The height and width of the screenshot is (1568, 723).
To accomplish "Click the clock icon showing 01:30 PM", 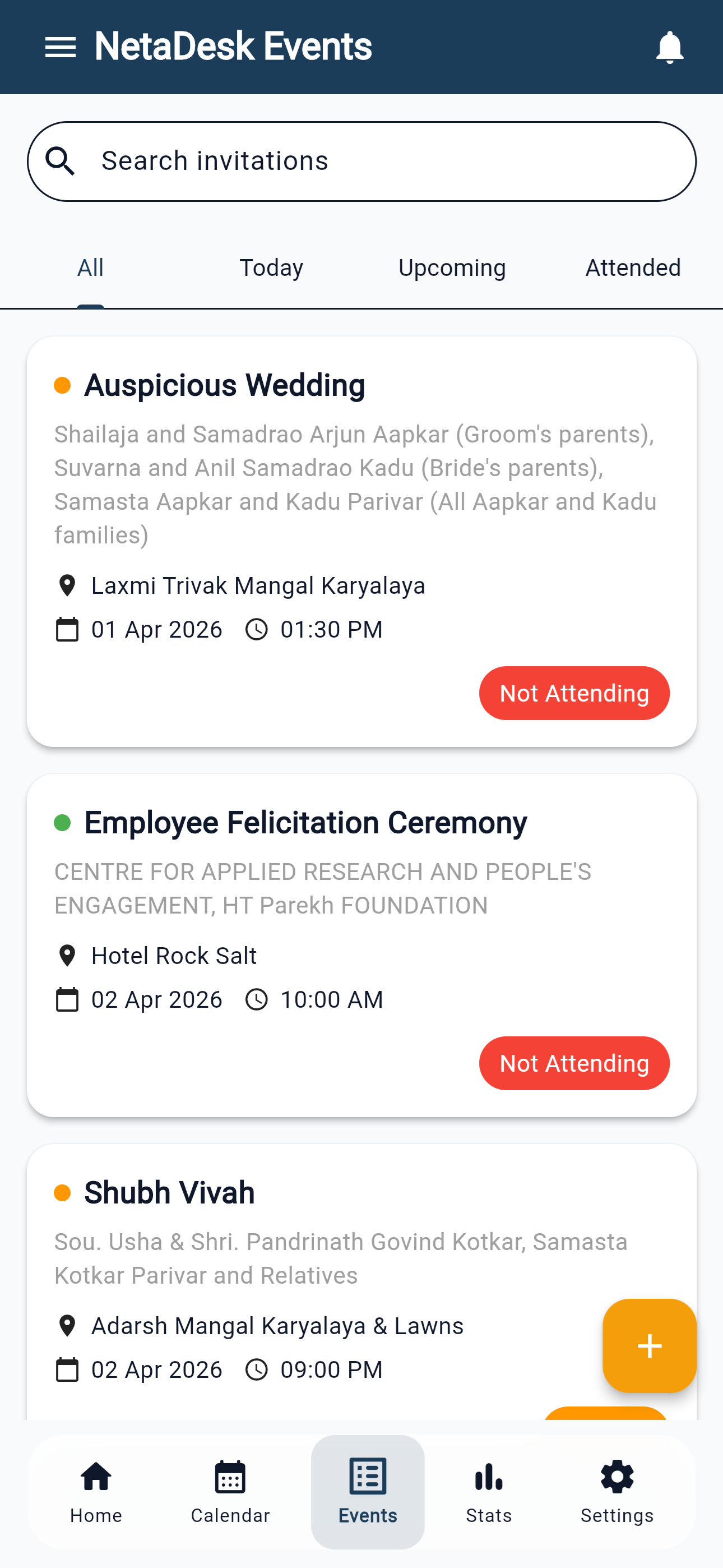I will [x=257, y=630].
